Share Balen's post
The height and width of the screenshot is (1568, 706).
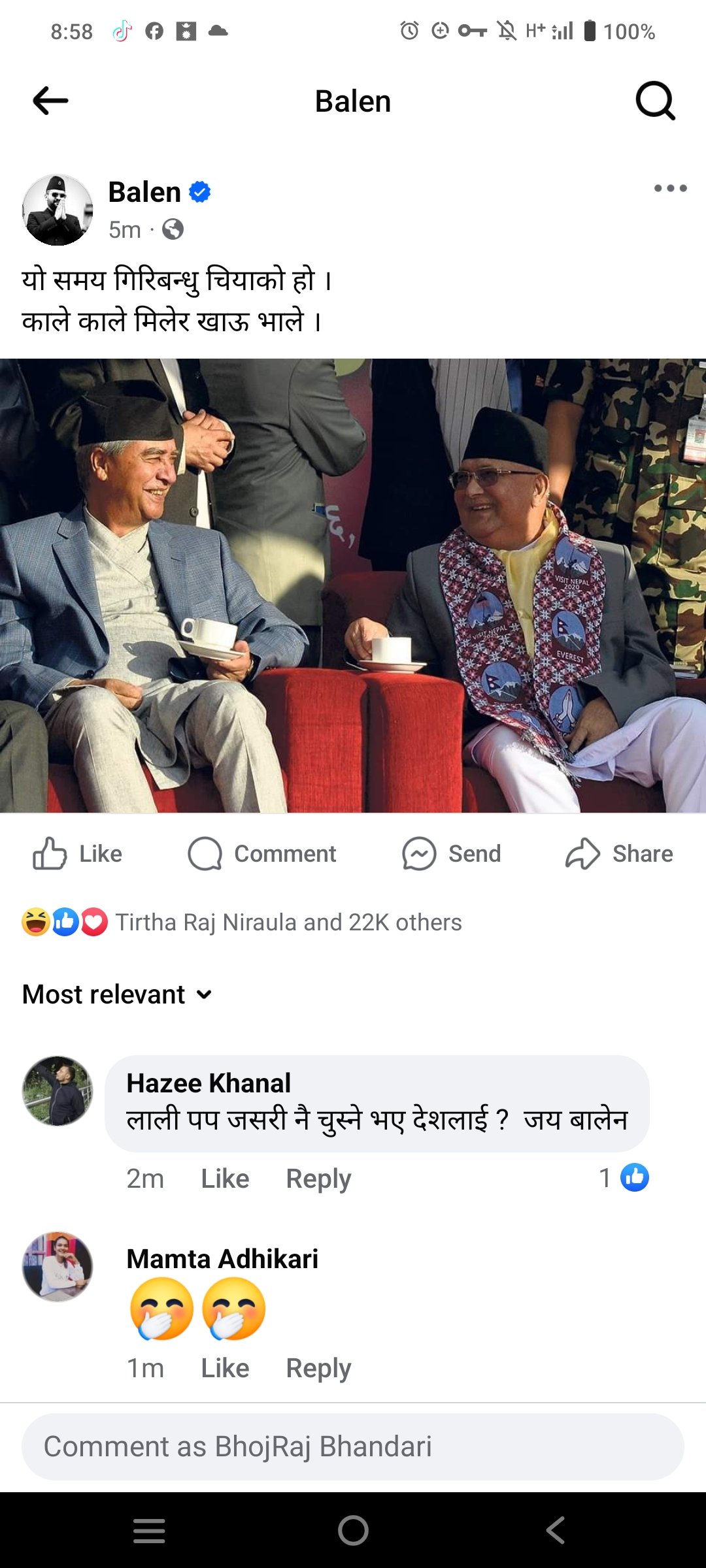point(619,854)
